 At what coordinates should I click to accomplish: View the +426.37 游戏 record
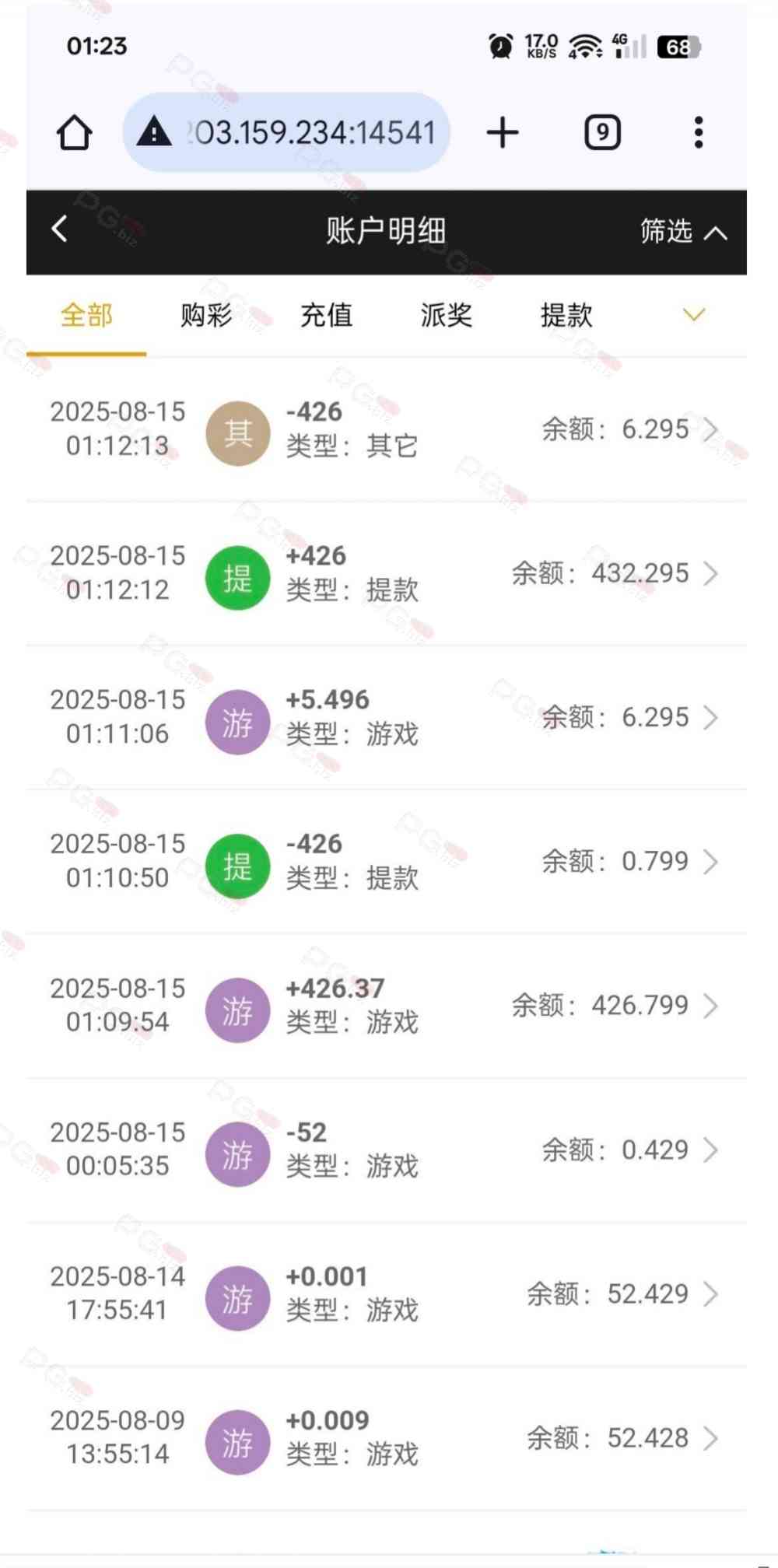click(387, 1006)
